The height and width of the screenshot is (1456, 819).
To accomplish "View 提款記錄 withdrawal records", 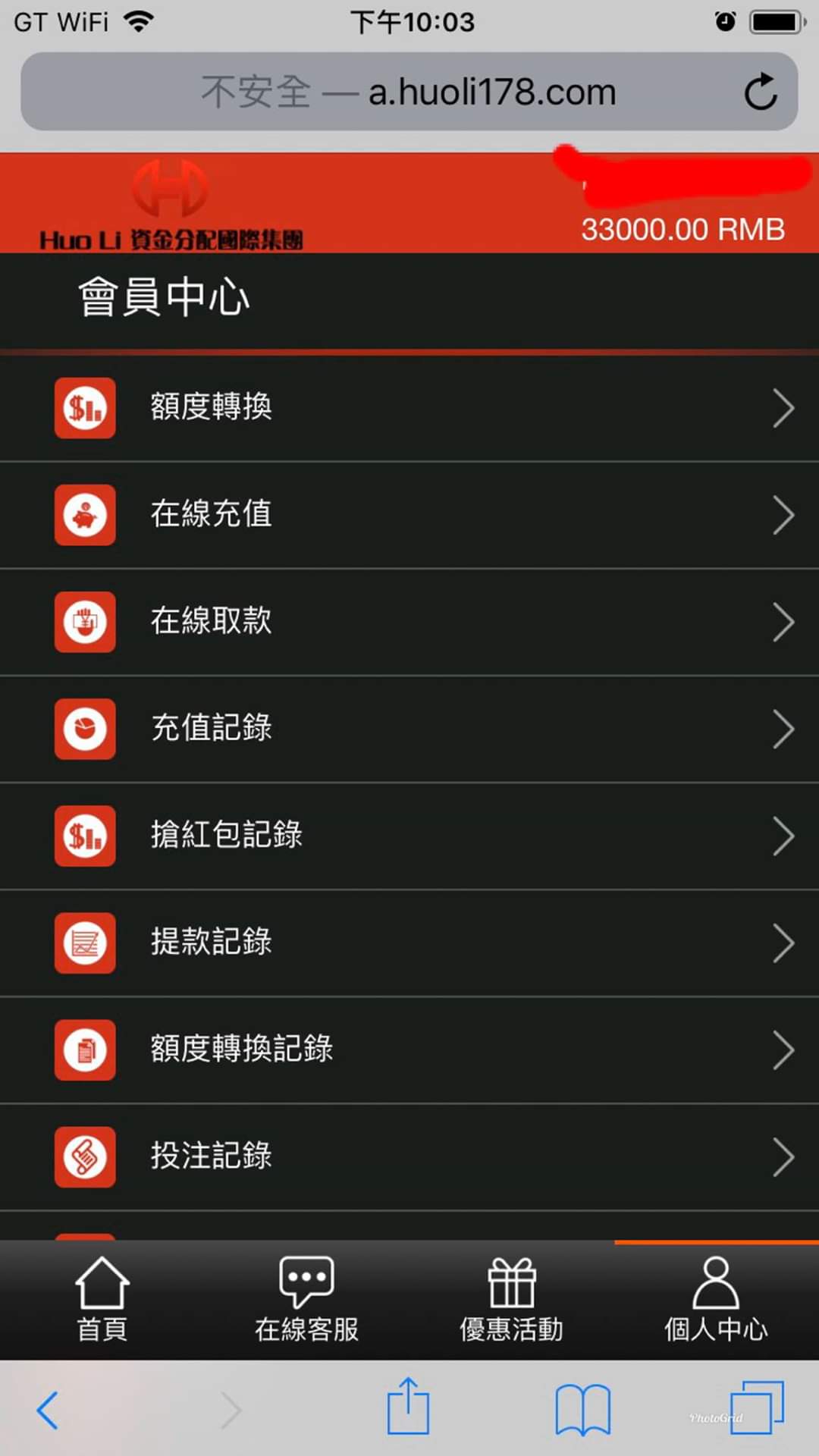I will (x=409, y=942).
